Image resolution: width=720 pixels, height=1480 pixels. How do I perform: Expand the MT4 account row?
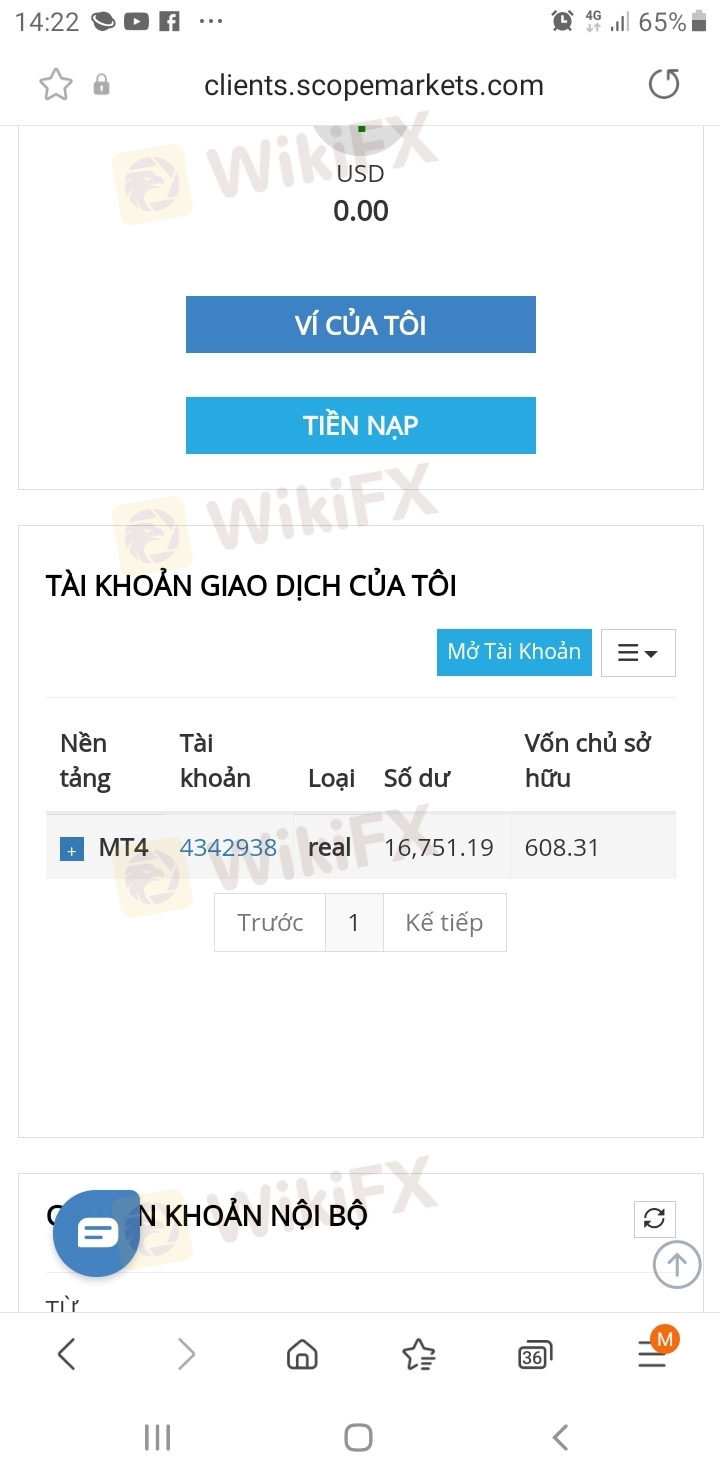[71, 850]
